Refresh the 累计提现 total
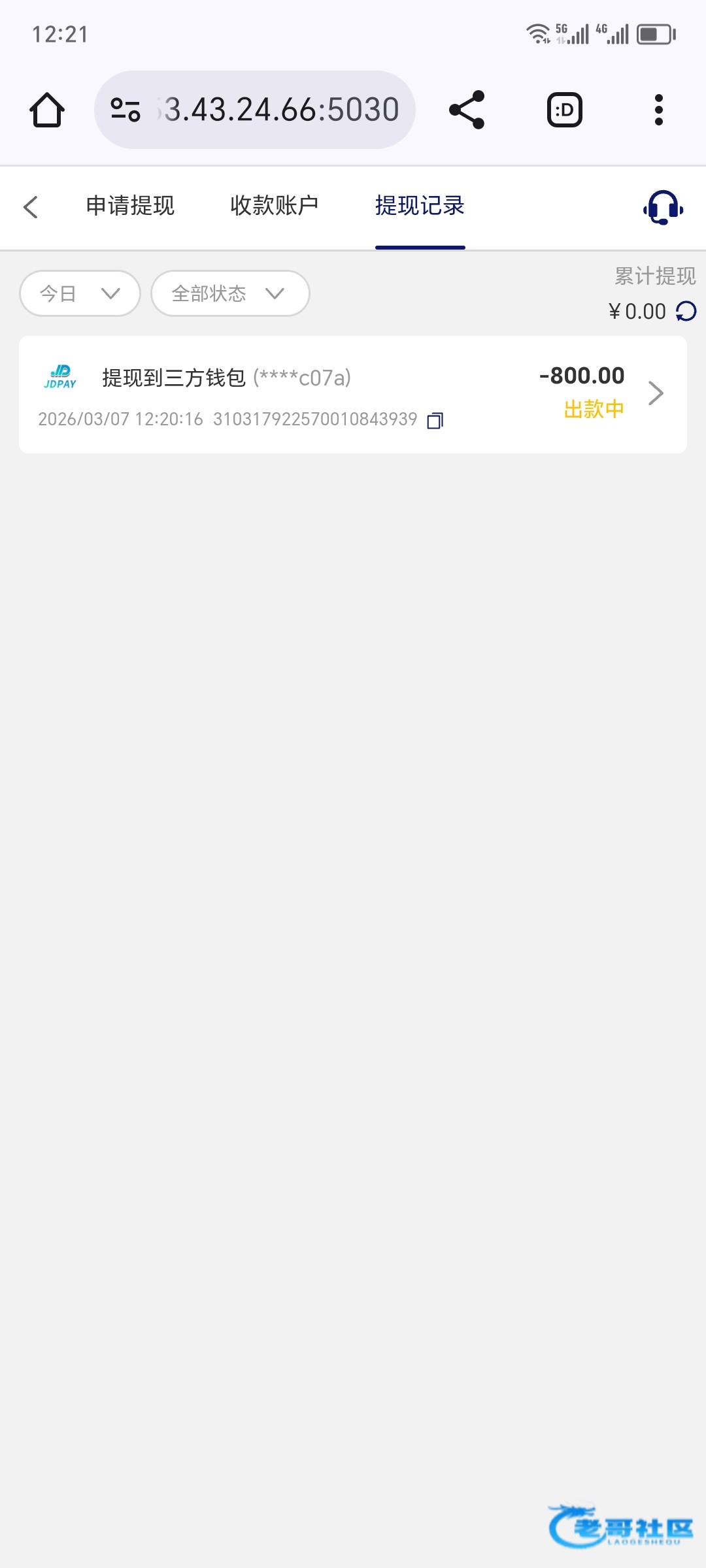Image resolution: width=706 pixels, height=1568 pixels. coord(686,312)
